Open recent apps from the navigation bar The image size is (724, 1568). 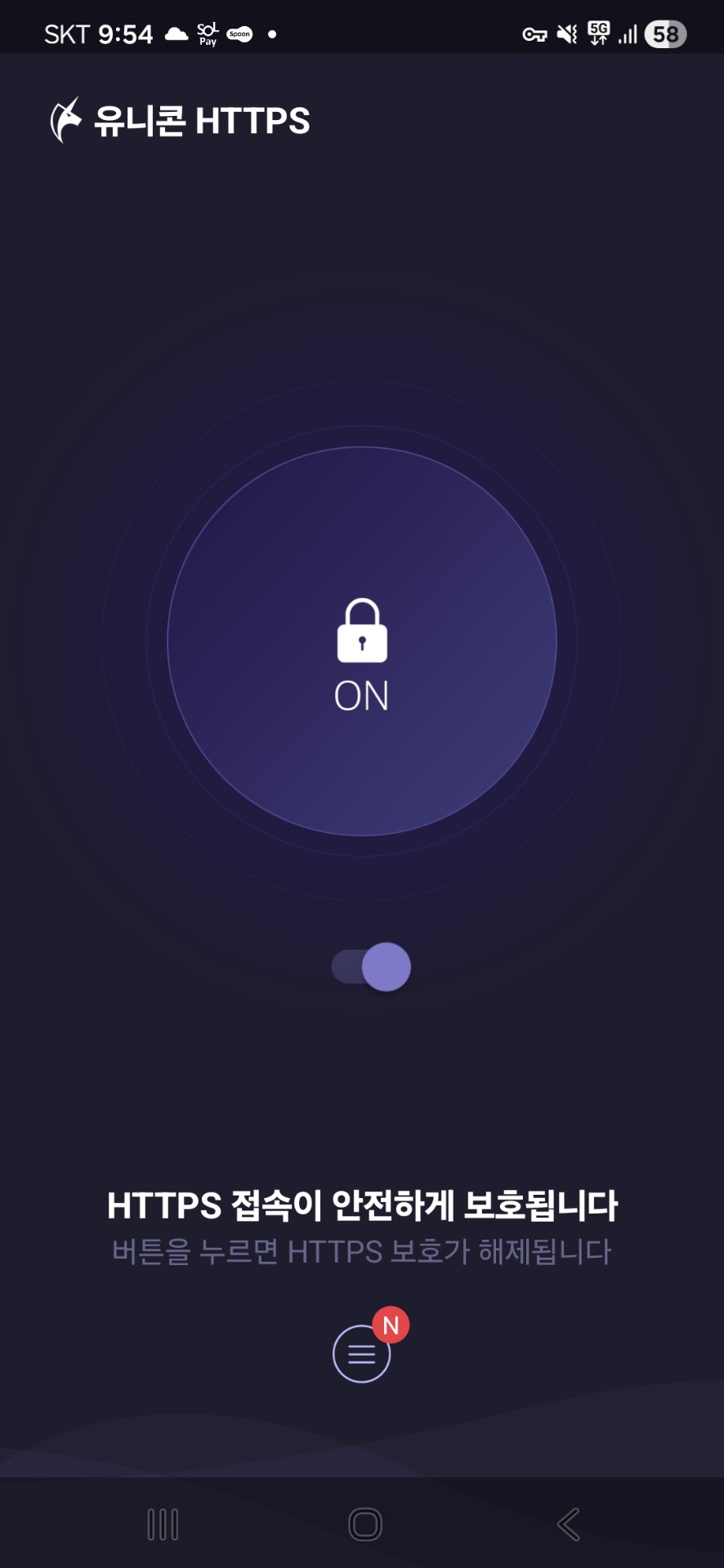163,1524
